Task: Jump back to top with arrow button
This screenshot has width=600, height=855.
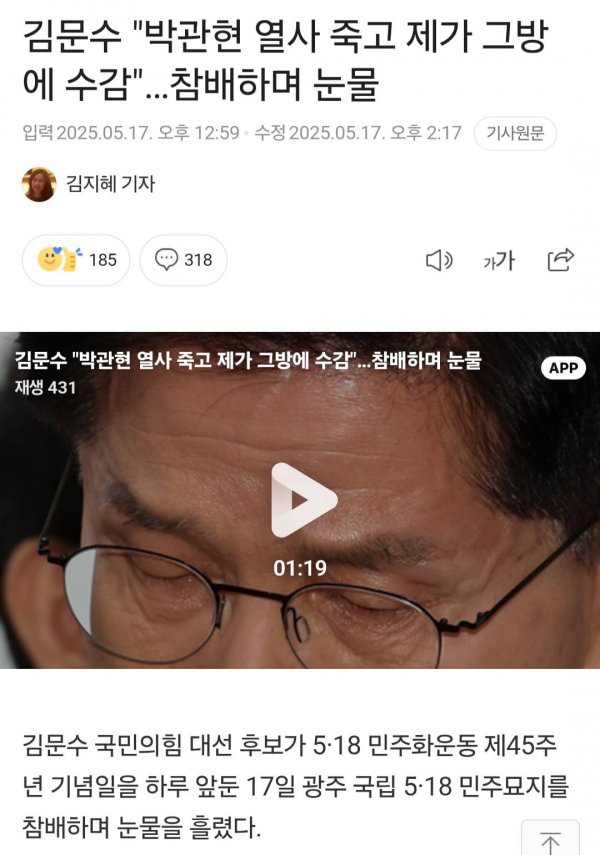Action: (551, 841)
